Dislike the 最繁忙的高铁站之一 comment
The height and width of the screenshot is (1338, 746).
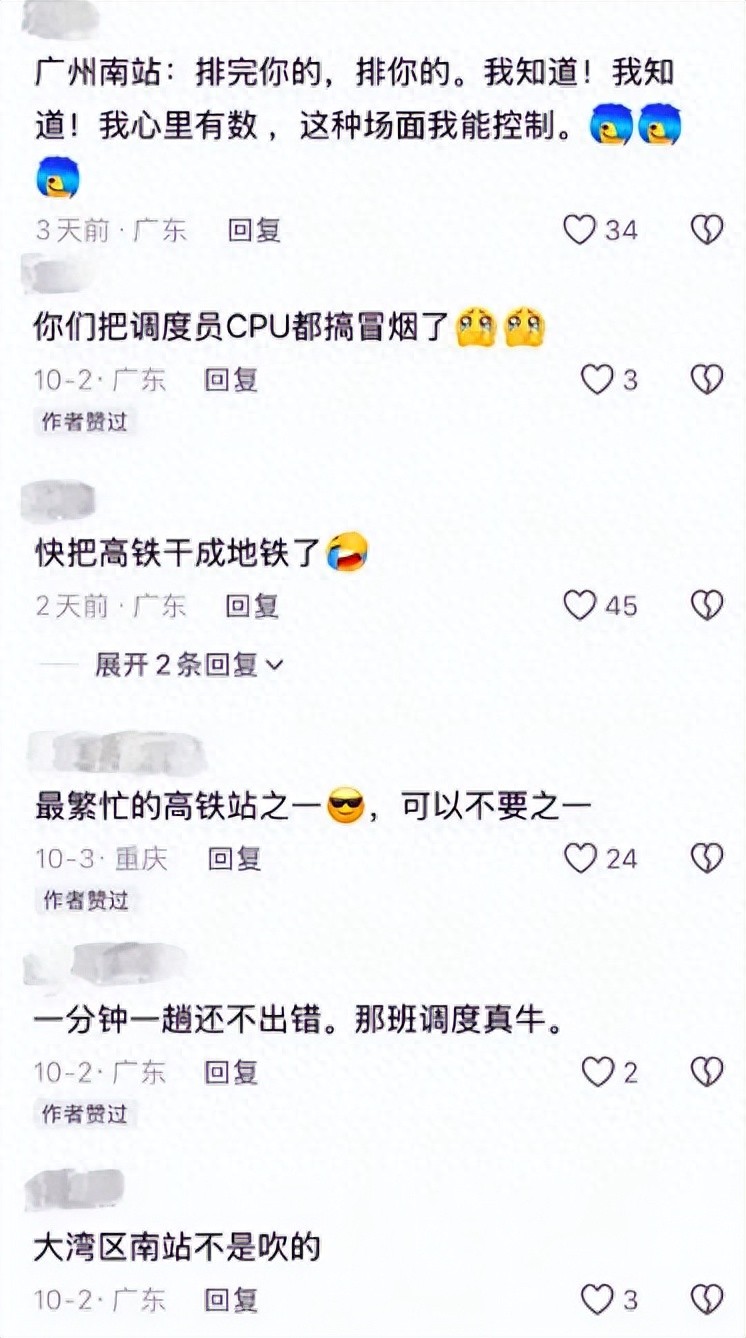pos(707,858)
